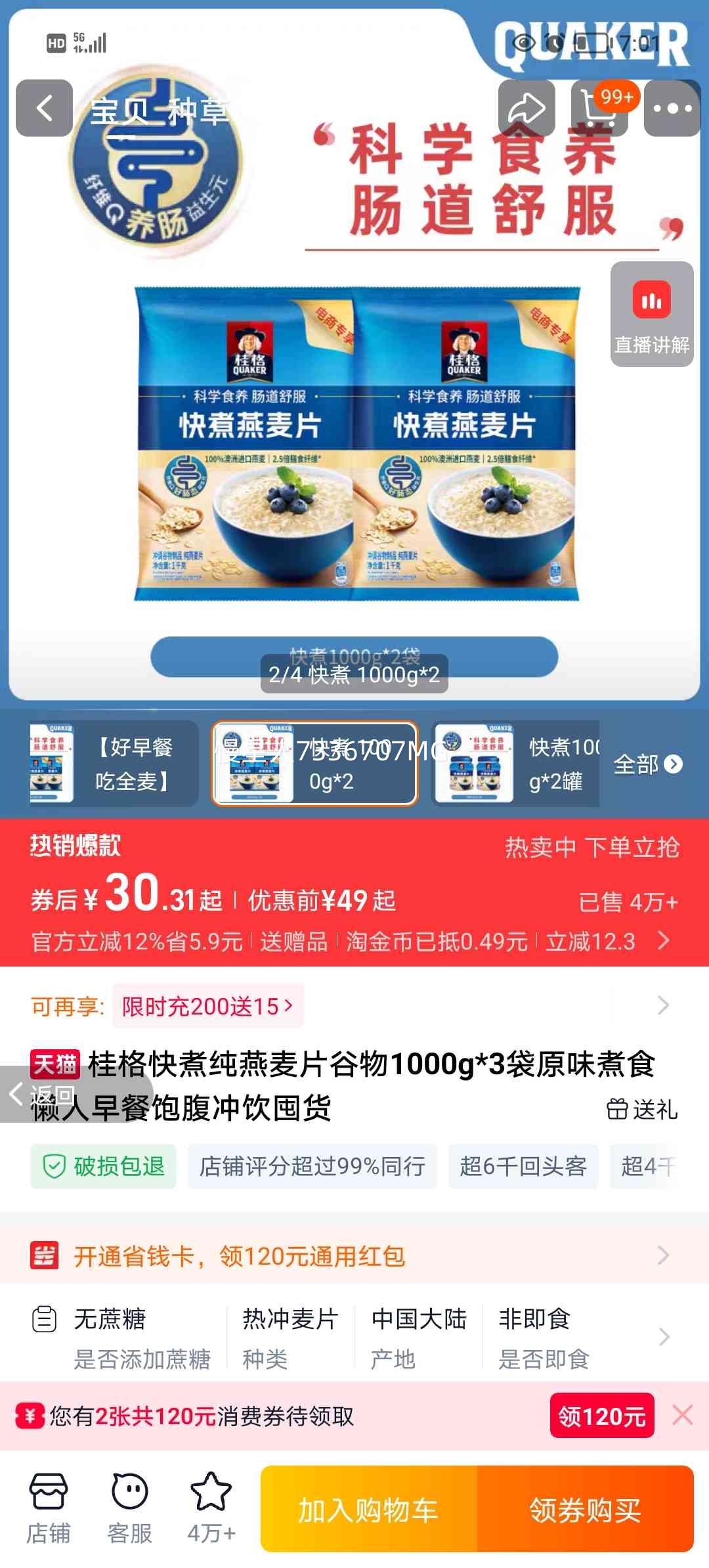Tap the share icon at top right
709x1568 pixels.
[x=525, y=107]
